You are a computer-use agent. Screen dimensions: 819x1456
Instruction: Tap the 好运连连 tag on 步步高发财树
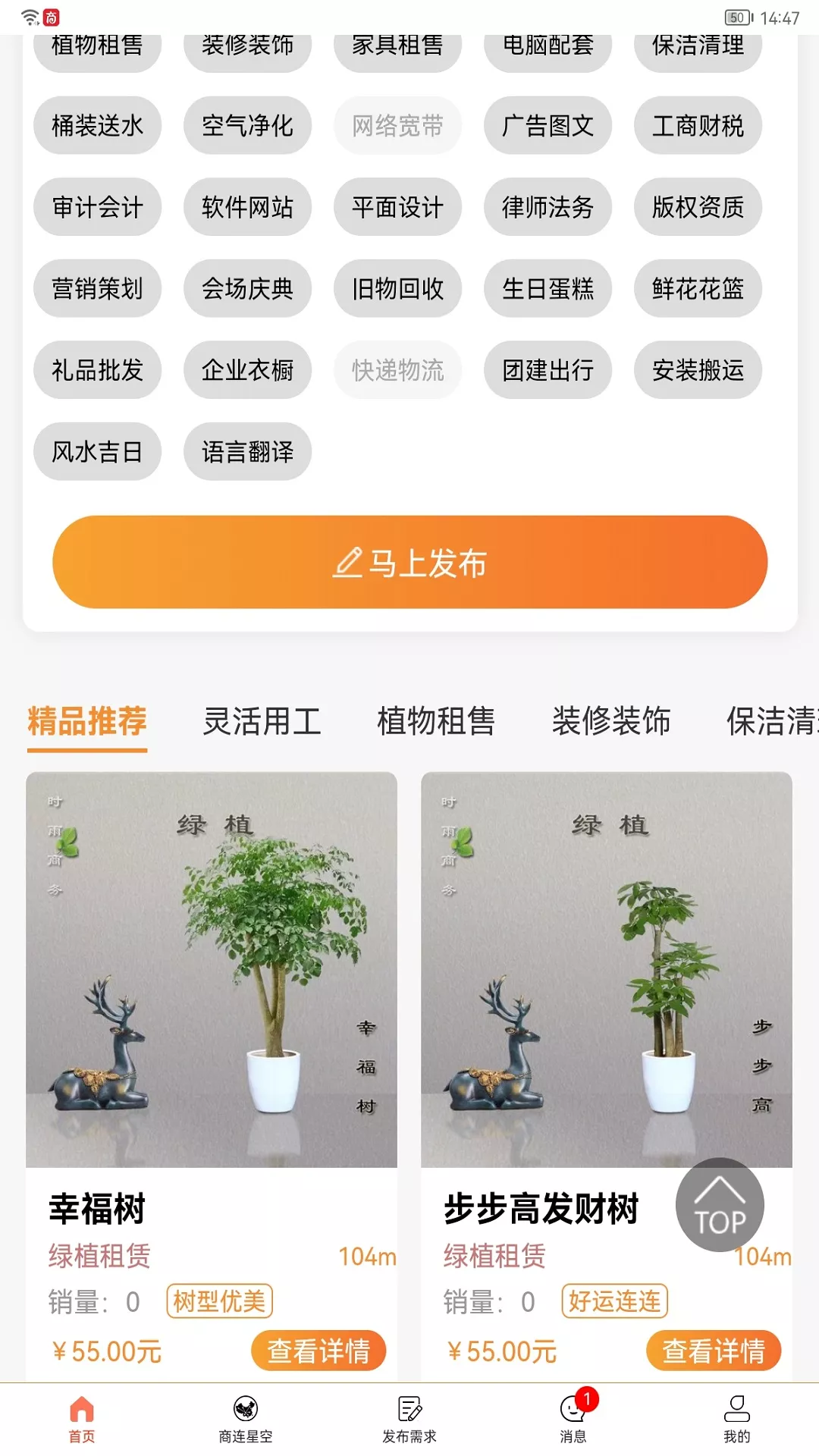(614, 1301)
